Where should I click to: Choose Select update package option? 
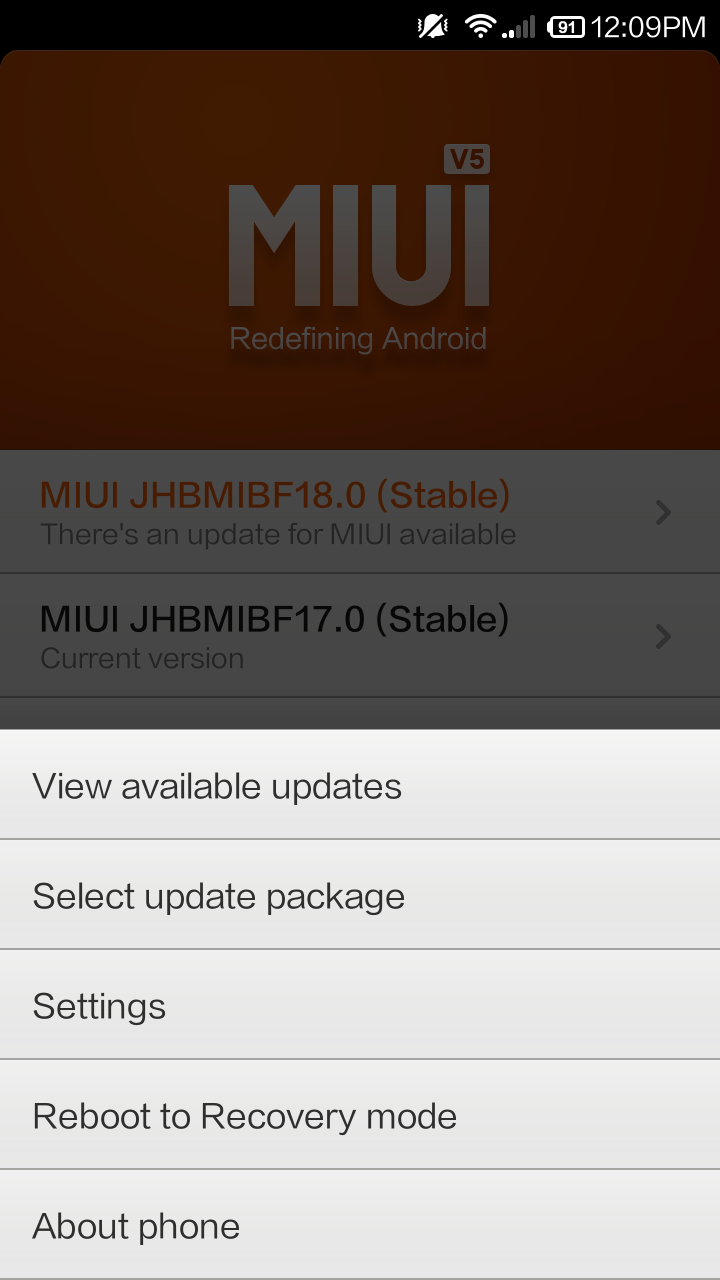[360, 895]
